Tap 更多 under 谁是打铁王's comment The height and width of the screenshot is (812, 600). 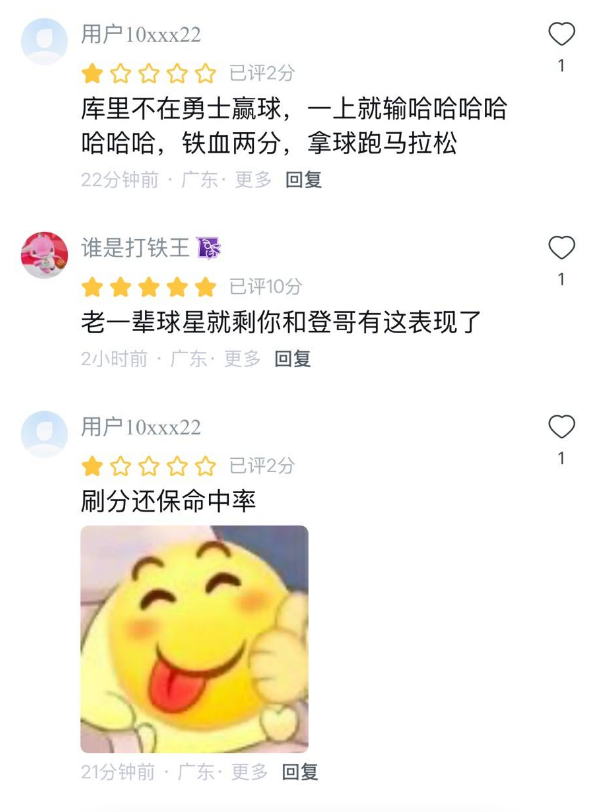click(x=242, y=359)
